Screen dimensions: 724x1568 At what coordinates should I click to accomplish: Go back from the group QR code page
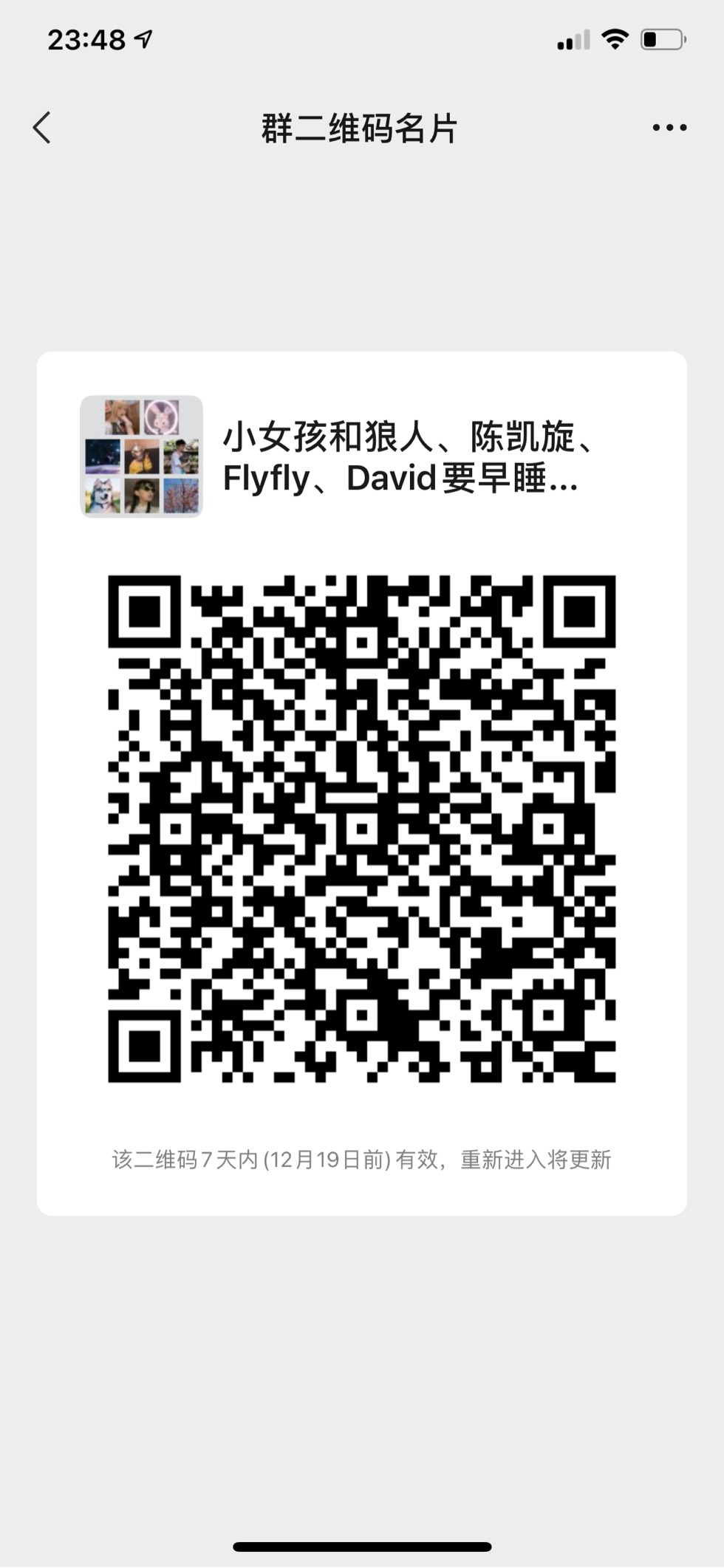tap(43, 128)
